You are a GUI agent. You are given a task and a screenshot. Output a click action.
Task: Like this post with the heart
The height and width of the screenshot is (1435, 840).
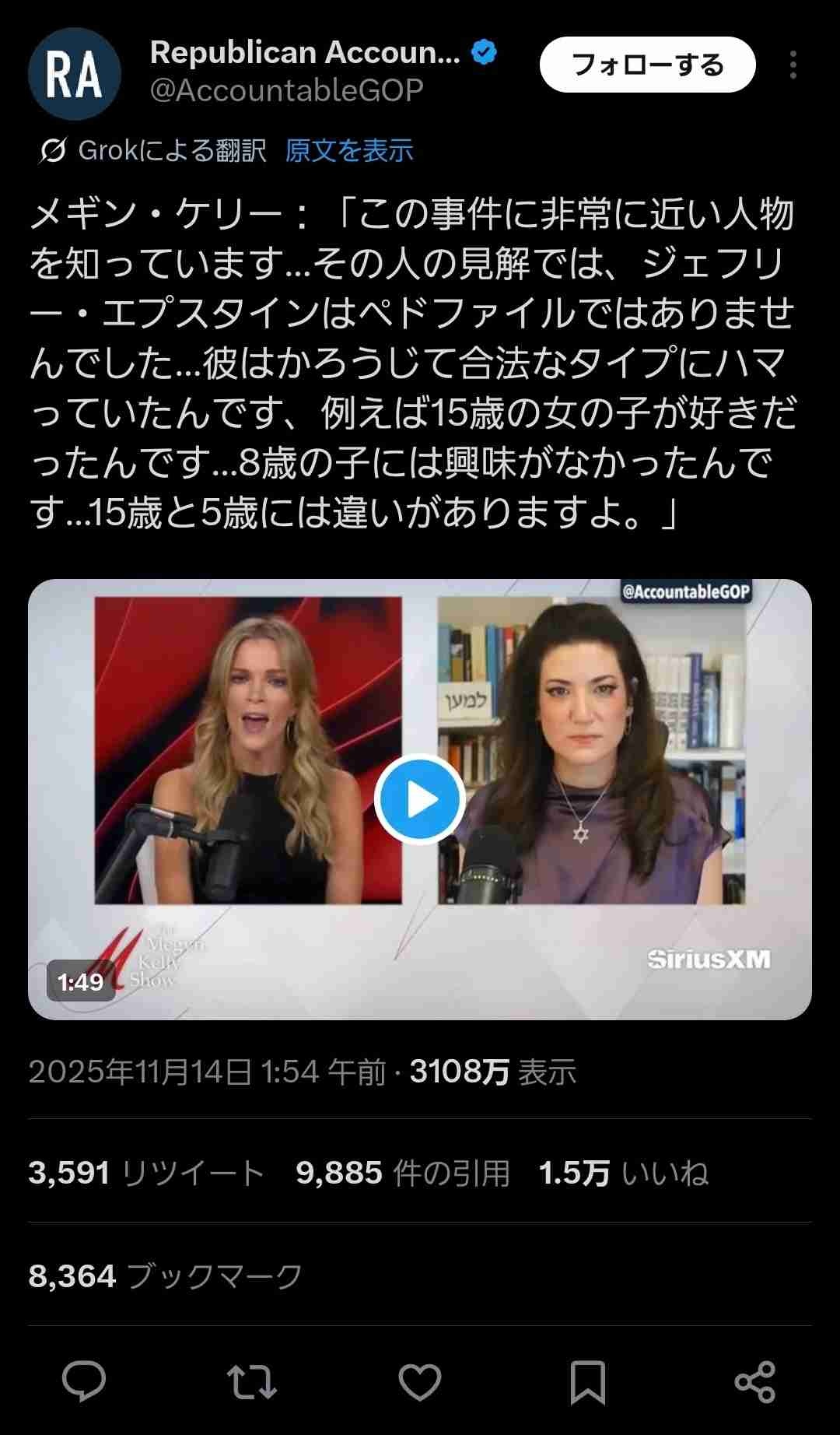point(420,1381)
